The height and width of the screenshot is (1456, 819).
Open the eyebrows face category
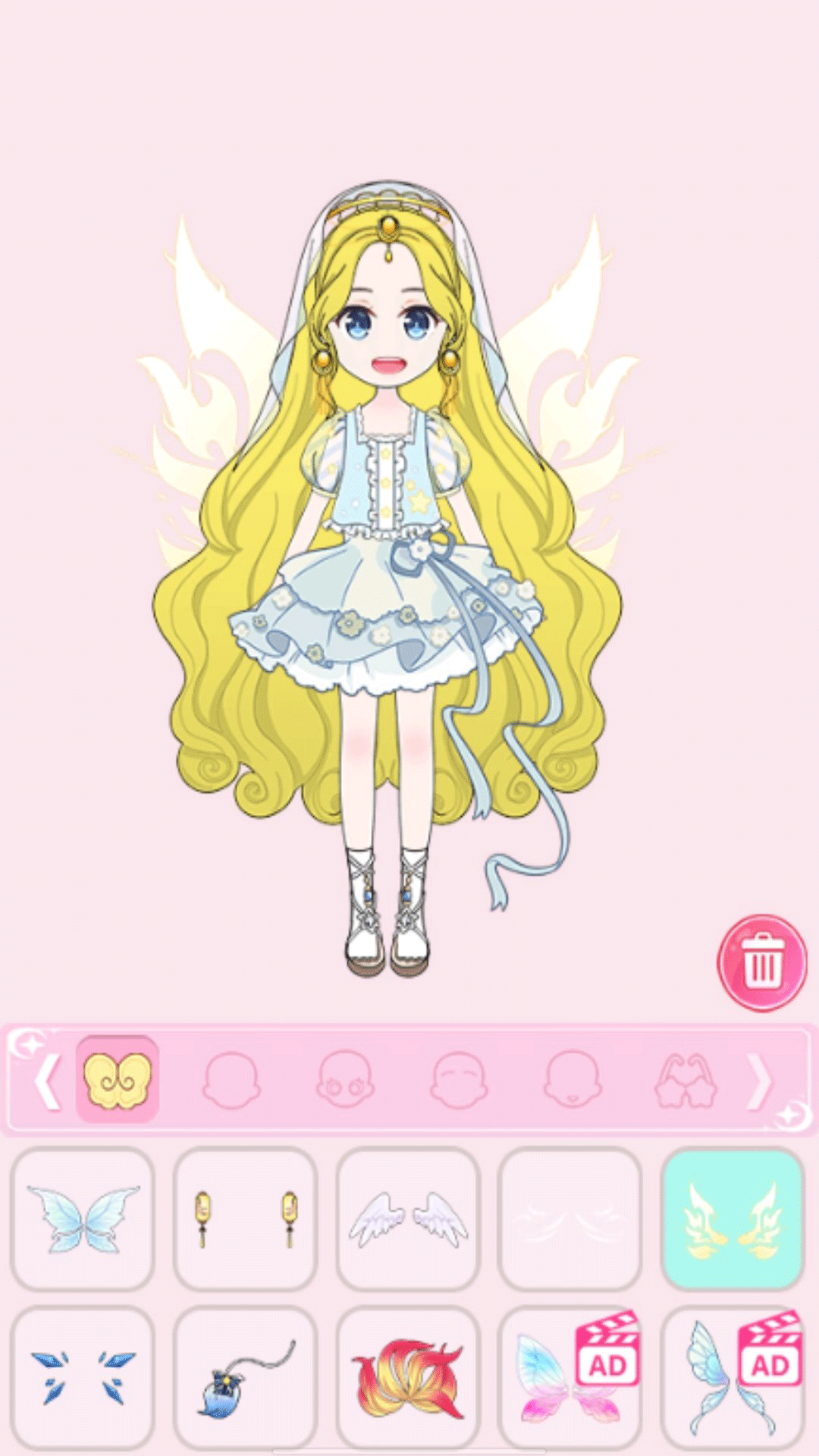[458, 1080]
